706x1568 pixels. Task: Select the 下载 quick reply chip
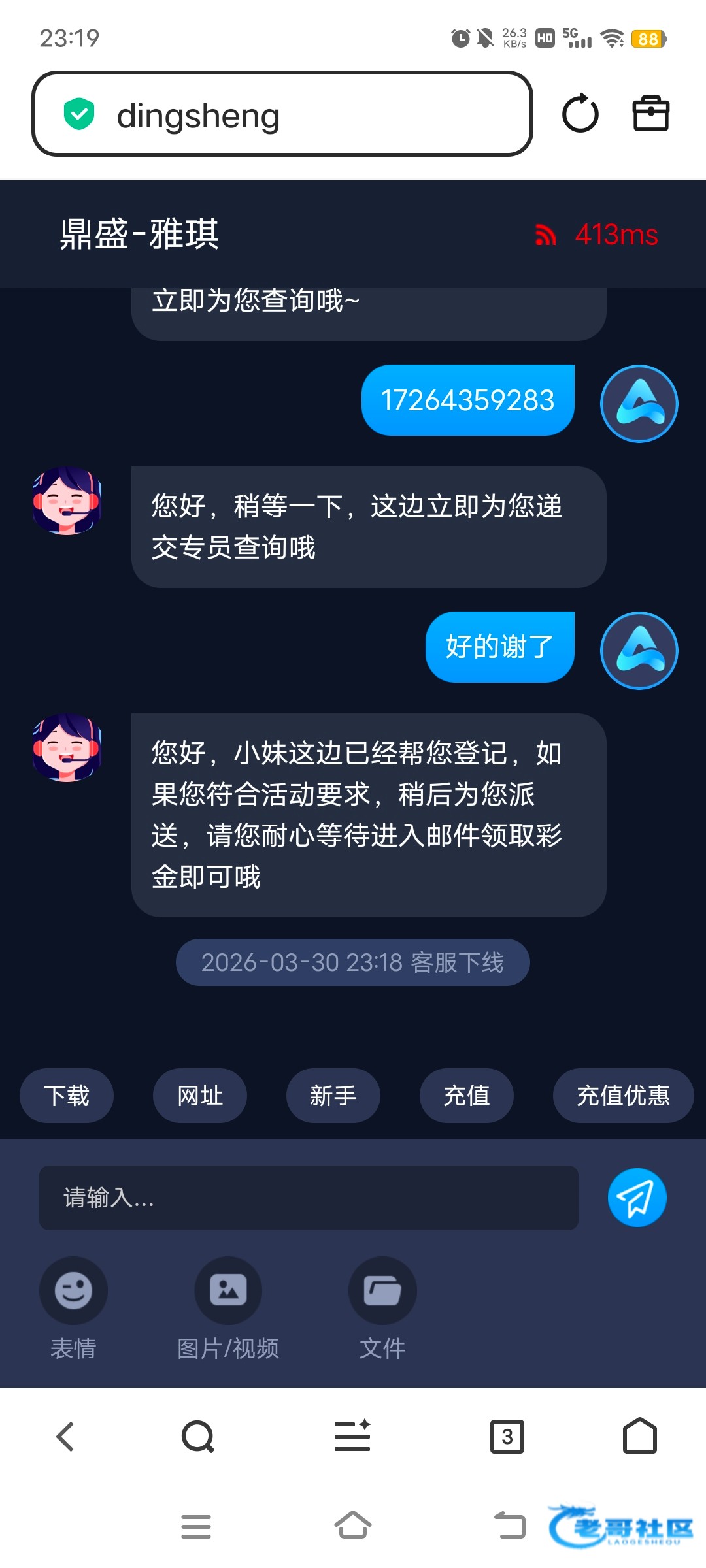pos(67,1096)
